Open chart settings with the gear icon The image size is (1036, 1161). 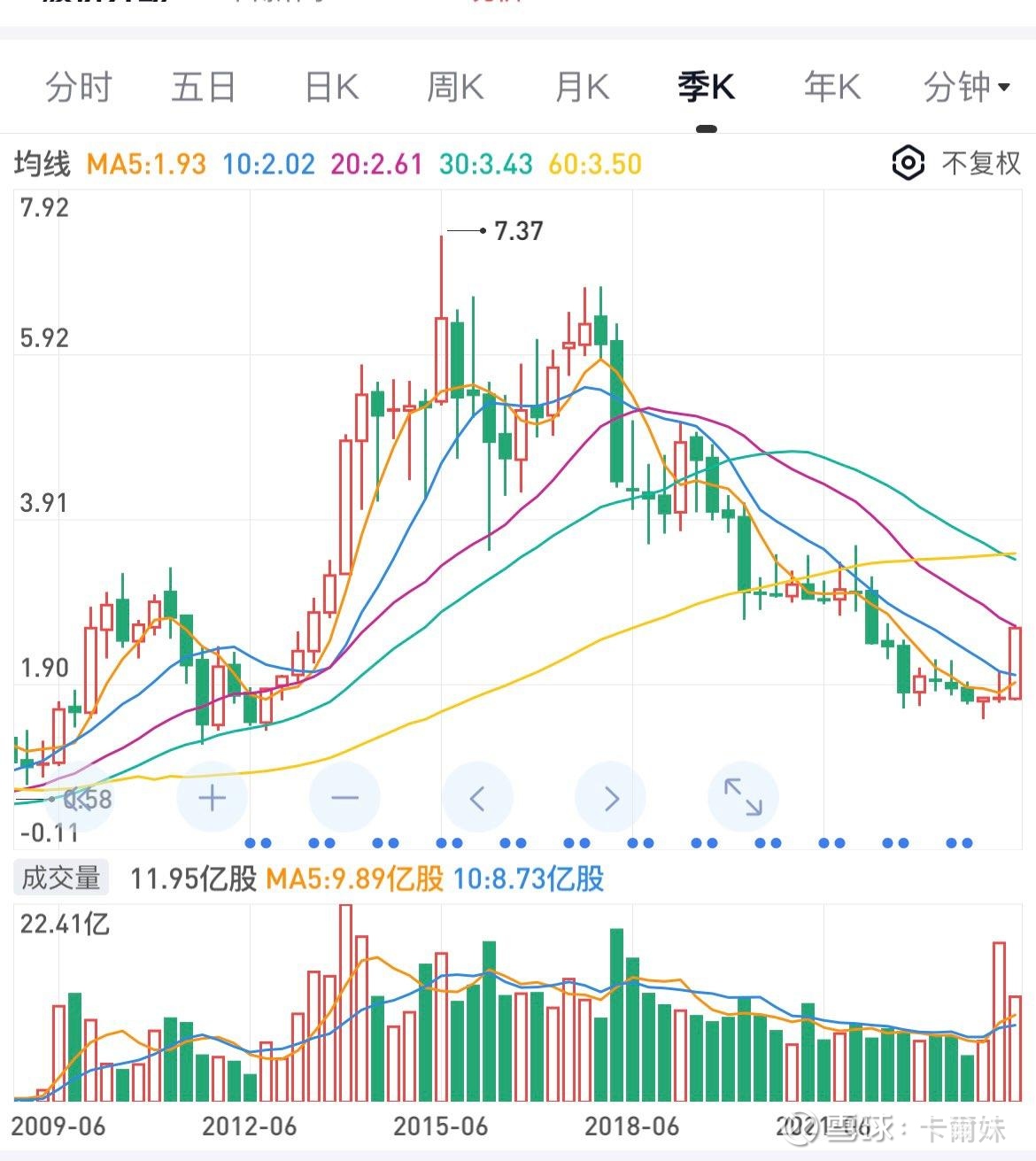907,164
